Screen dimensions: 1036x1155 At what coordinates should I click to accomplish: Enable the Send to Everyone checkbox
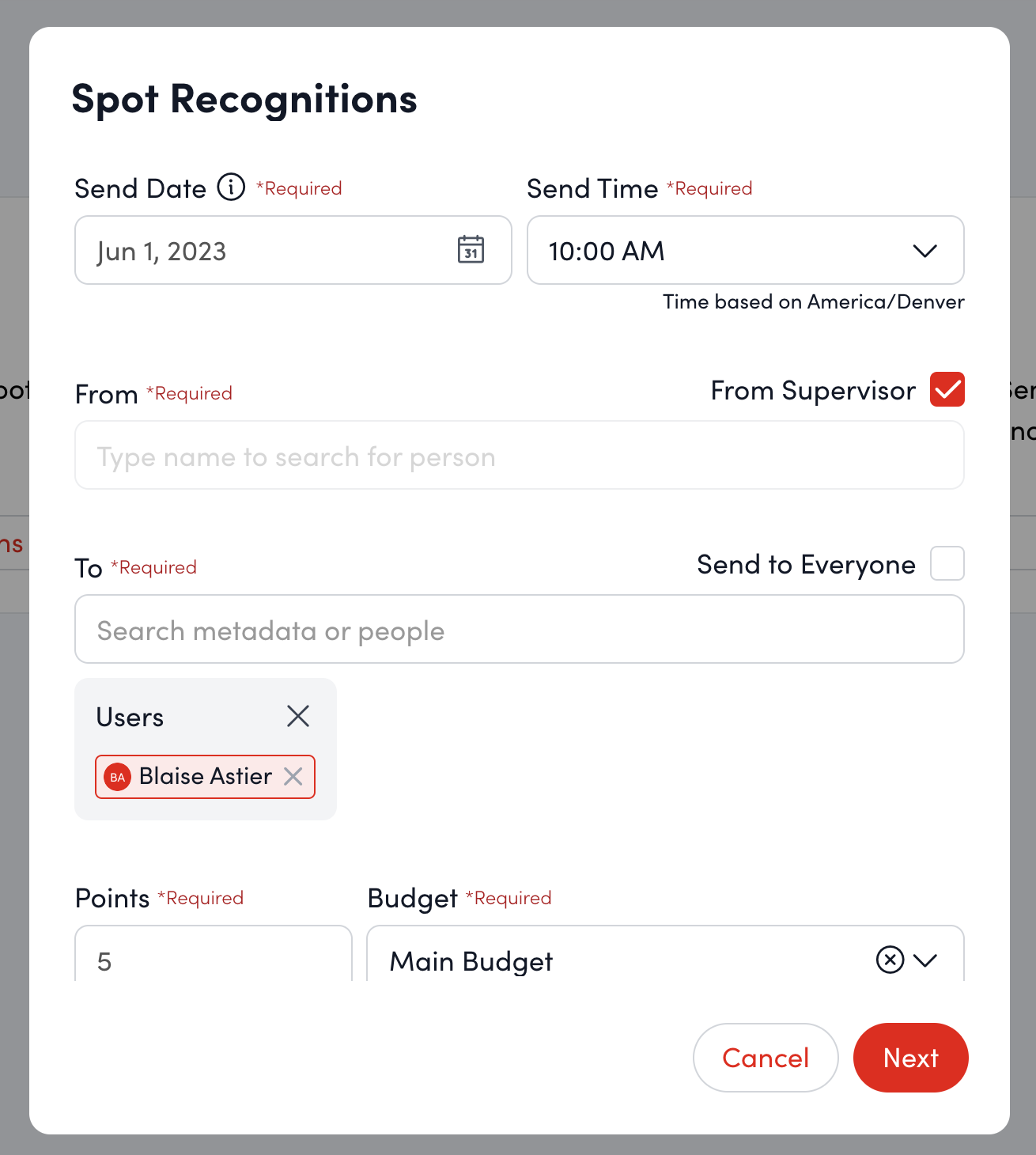tap(947, 563)
